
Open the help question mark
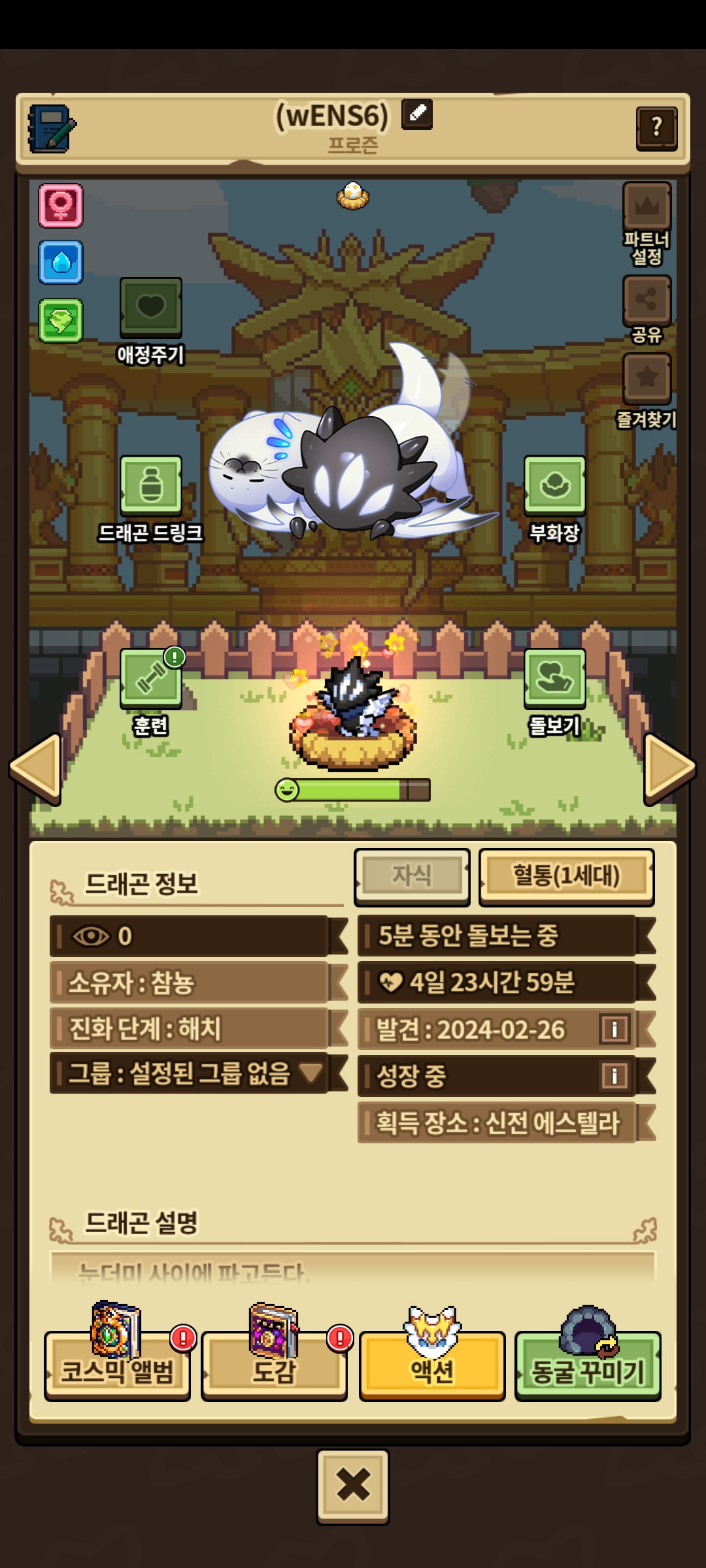[x=656, y=128]
